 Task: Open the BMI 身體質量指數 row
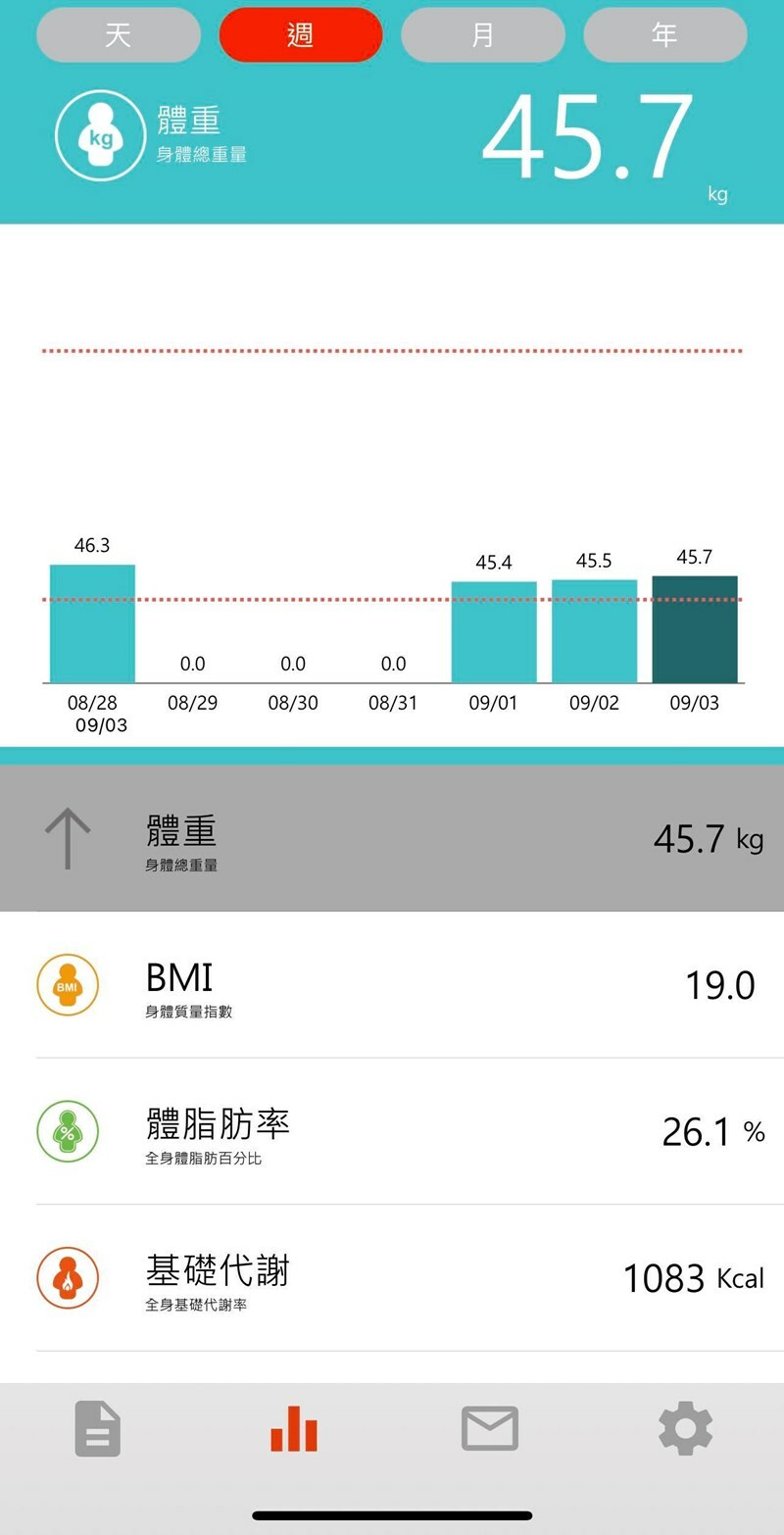click(392, 985)
